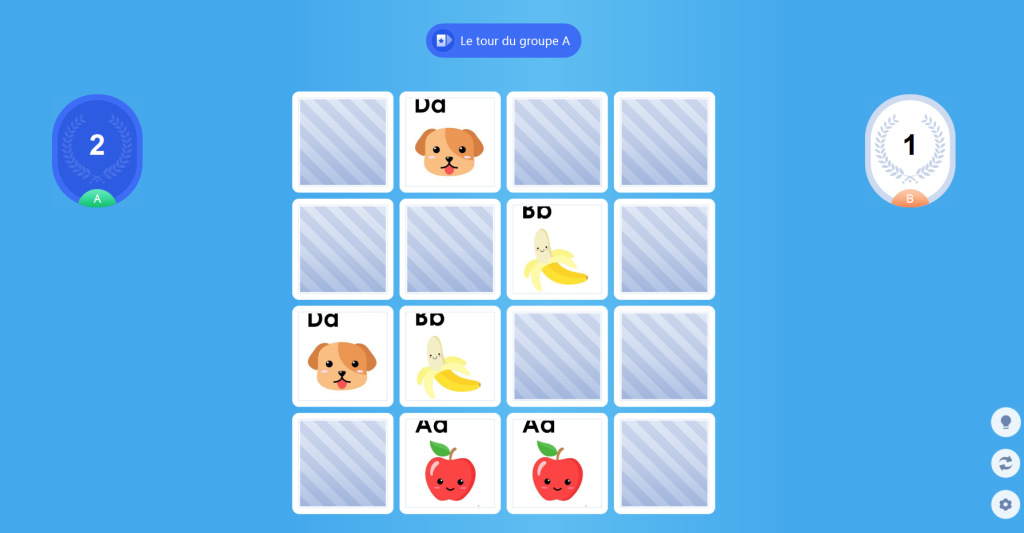Restart the game with the refresh icon
Viewport: 1024px width, 533px height.
[x=1005, y=463]
